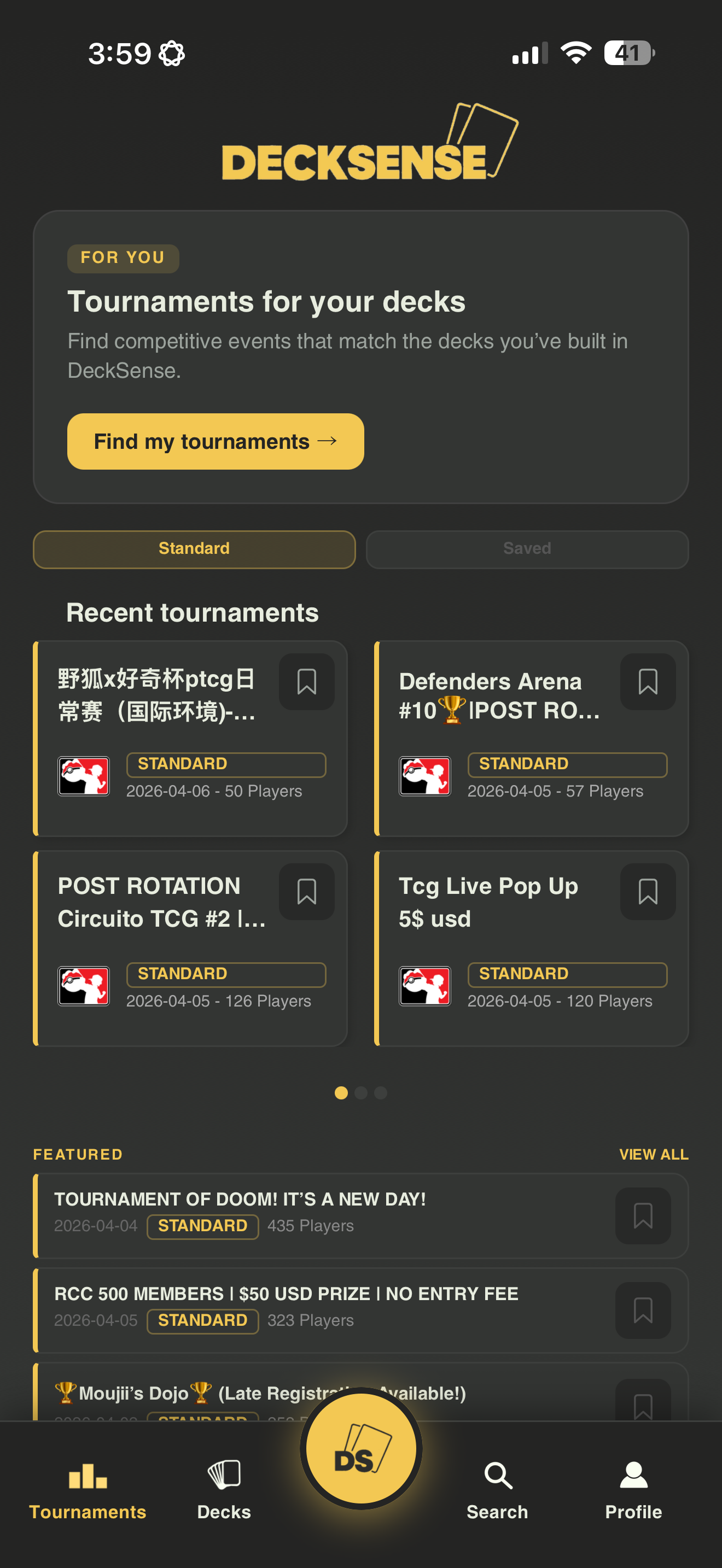Switch to the Saved filter

(x=526, y=549)
